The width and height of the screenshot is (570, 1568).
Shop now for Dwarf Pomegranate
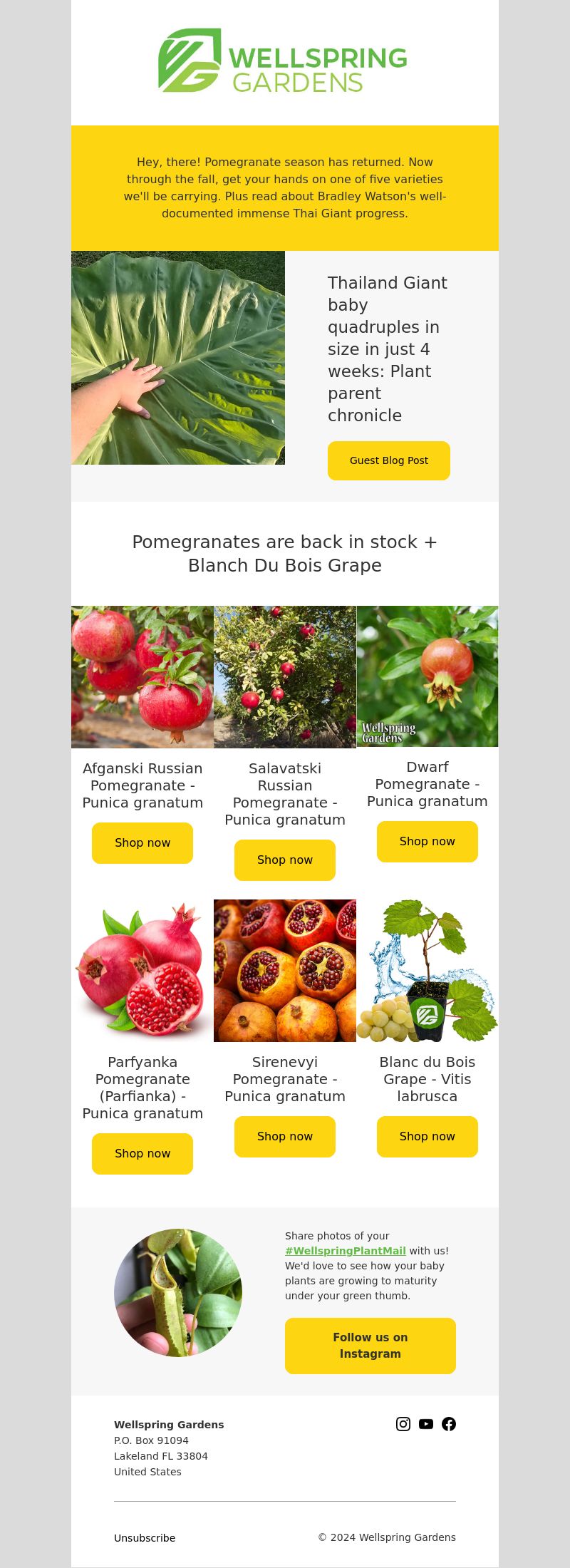[x=427, y=841]
